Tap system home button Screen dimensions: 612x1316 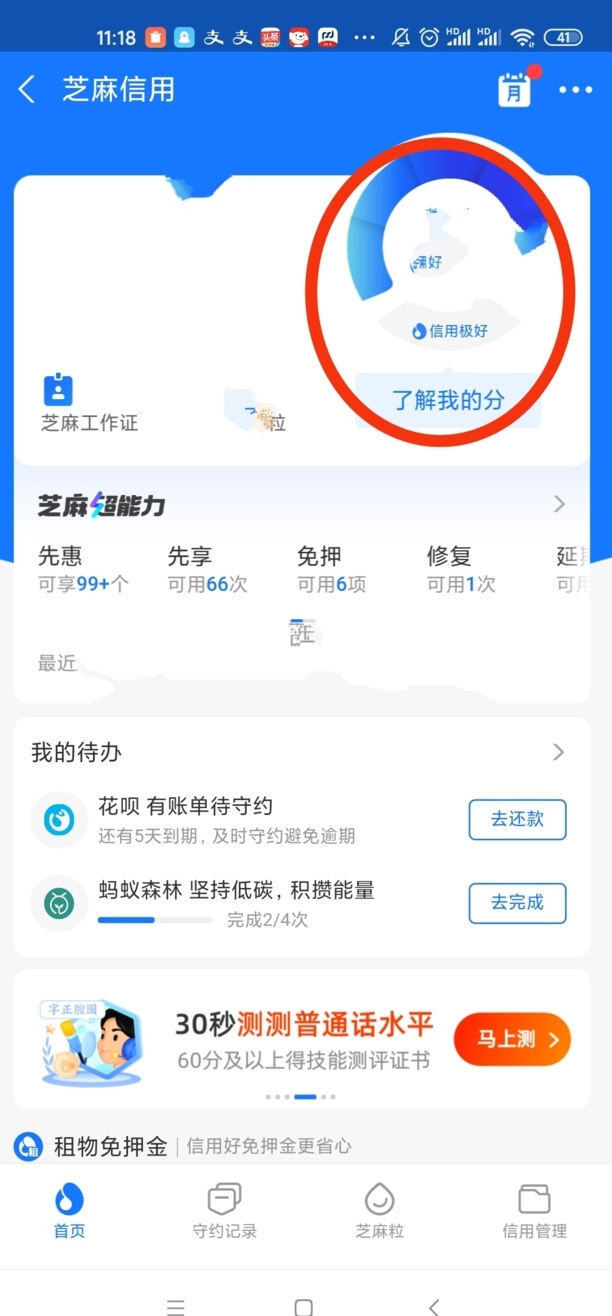[x=304, y=1306]
